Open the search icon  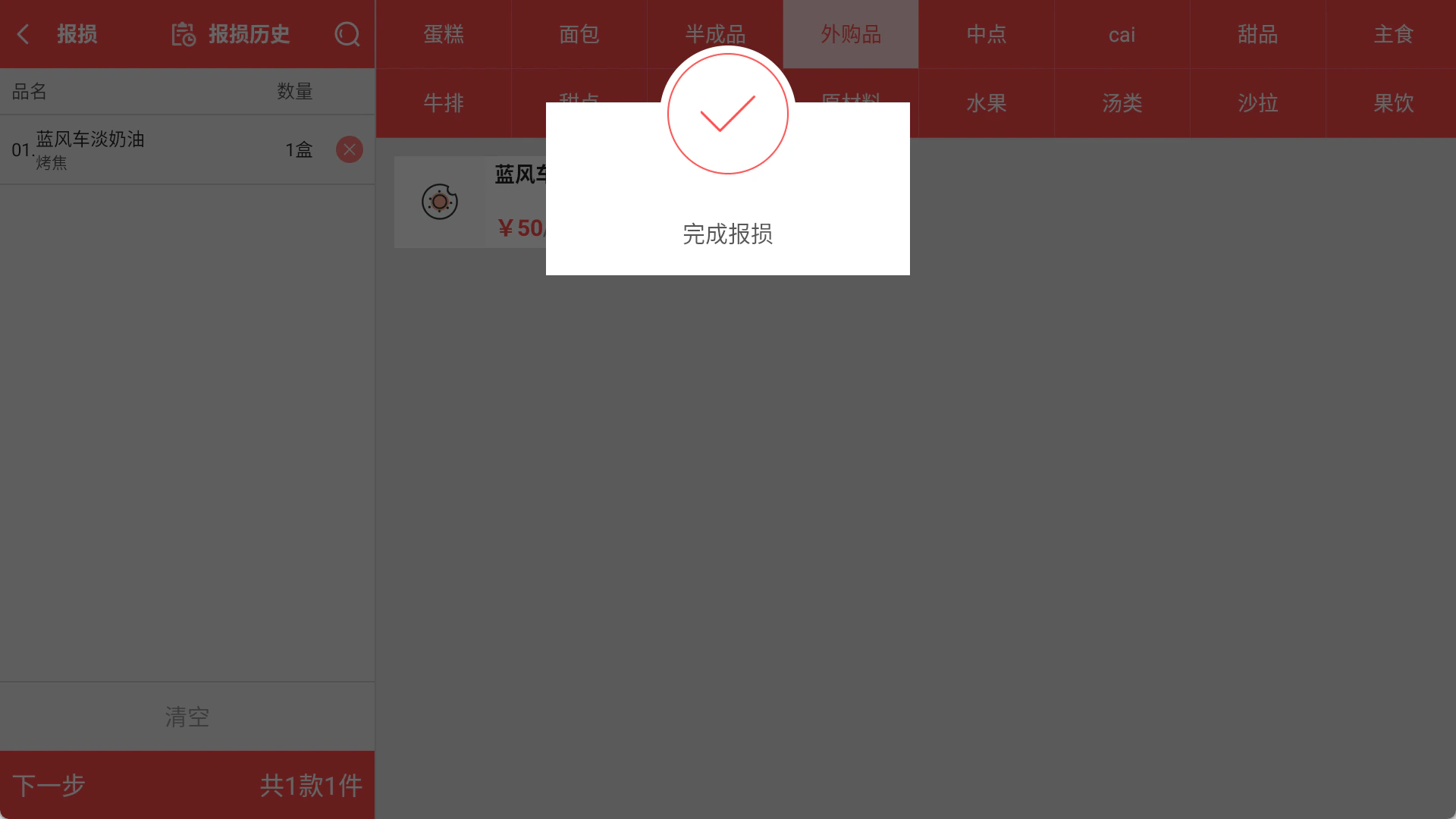tap(347, 34)
